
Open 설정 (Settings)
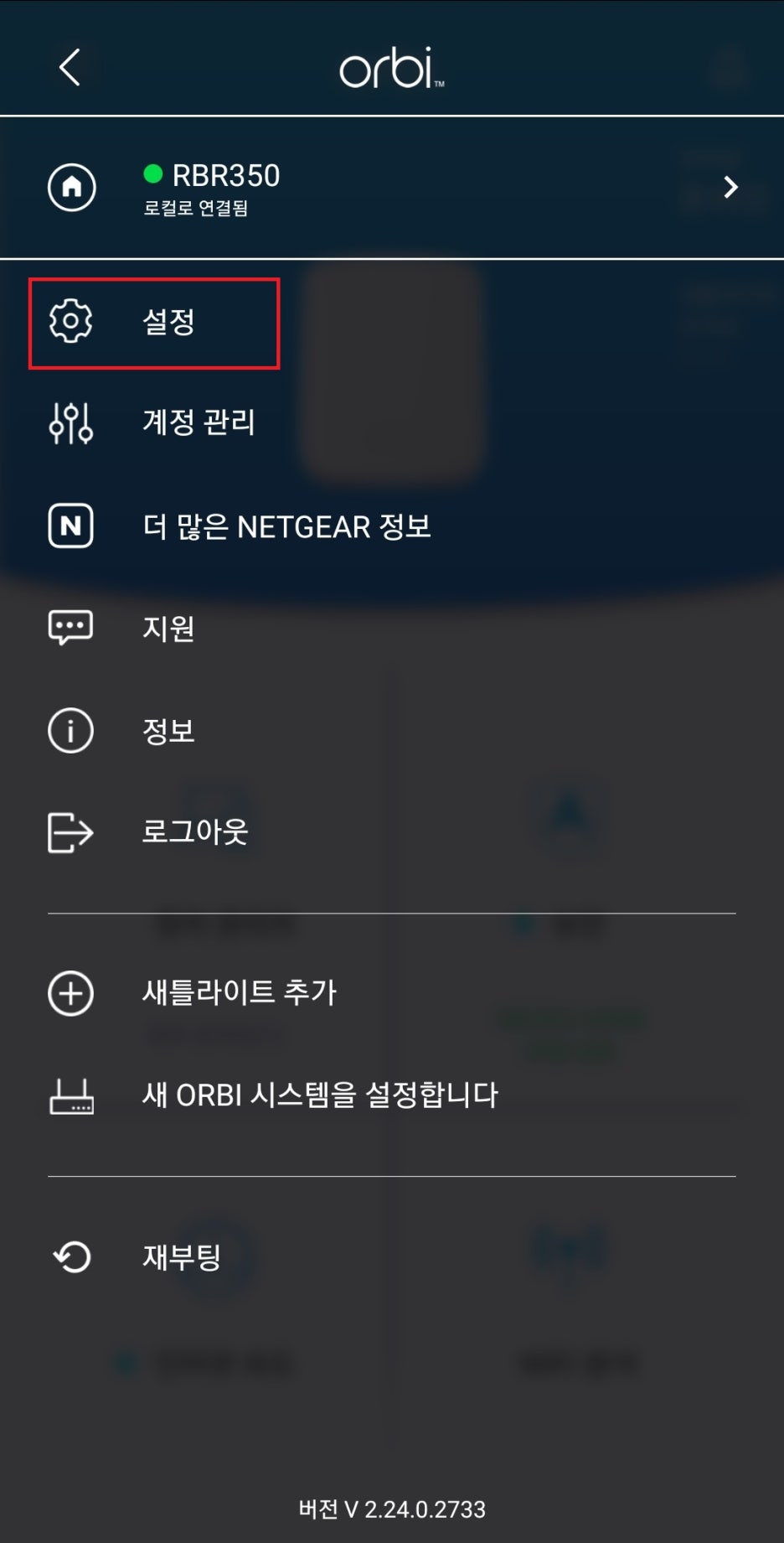click(154, 323)
